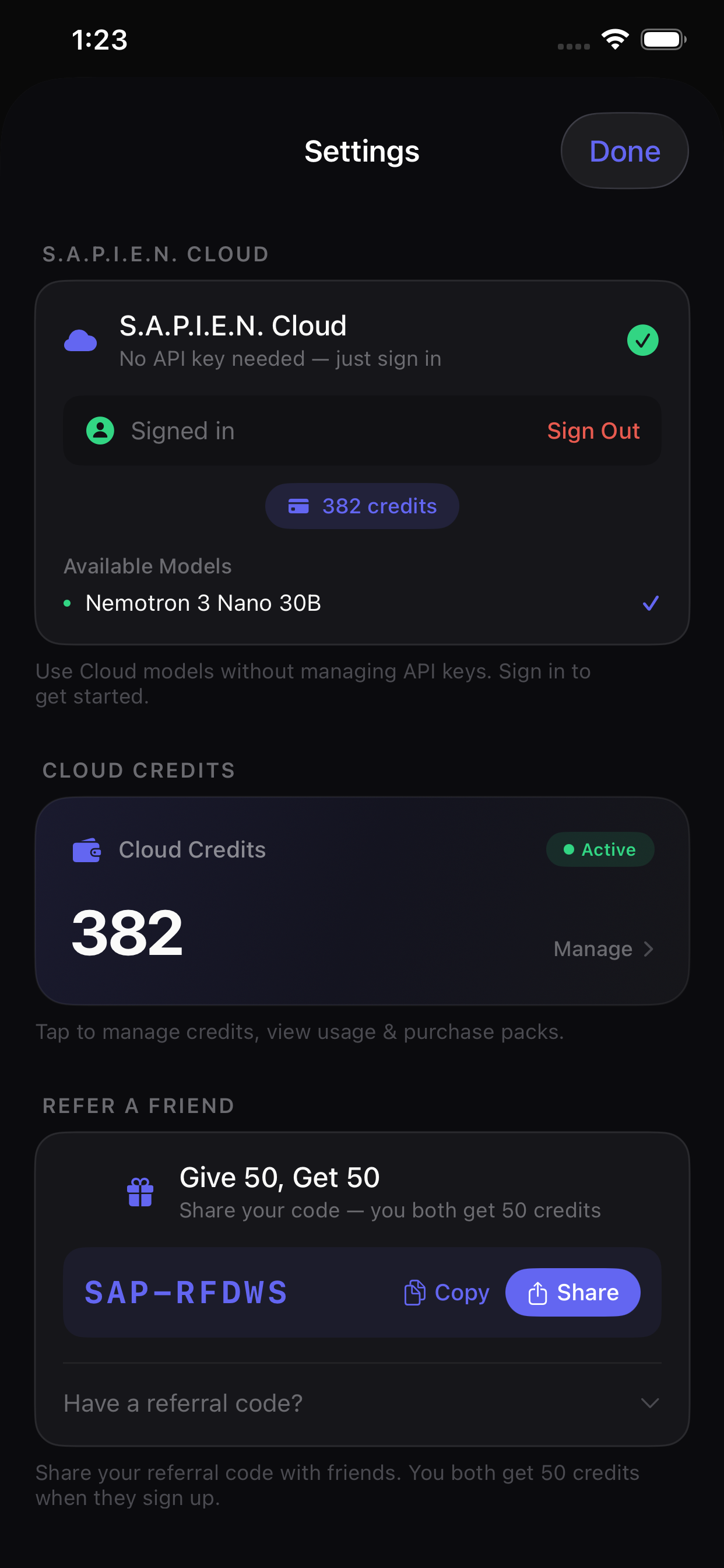This screenshot has width=724, height=1568.
Task: Open Manage via its chevron arrow
Action: [649, 949]
